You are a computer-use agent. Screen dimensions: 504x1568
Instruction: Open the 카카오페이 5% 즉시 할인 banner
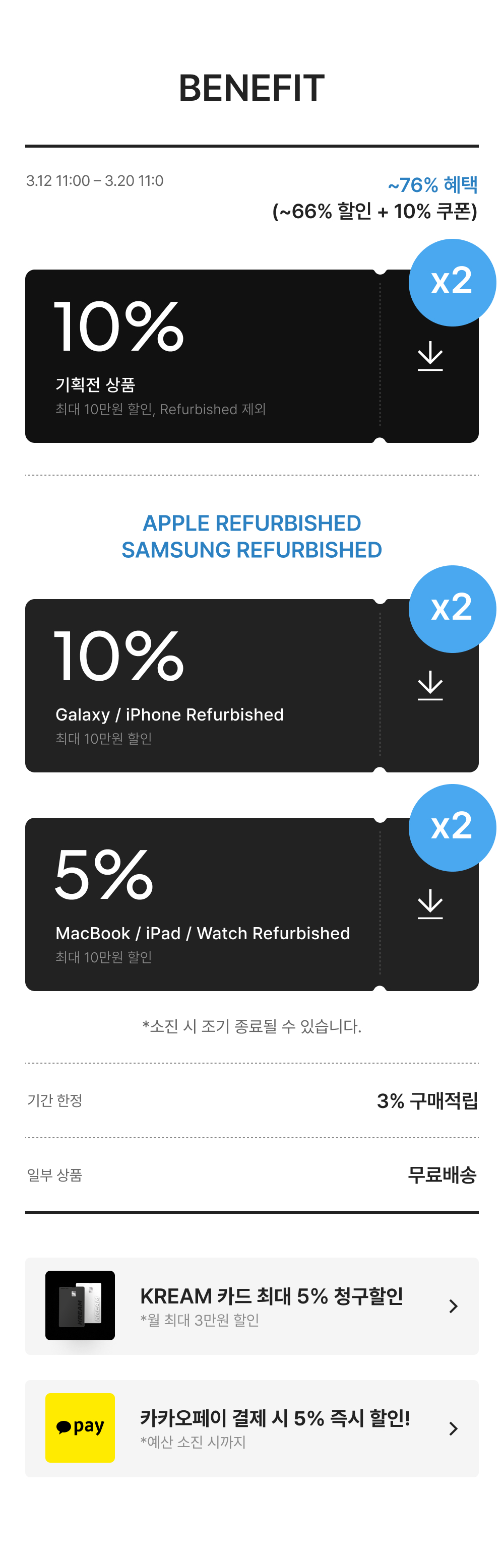tap(251, 1427)
